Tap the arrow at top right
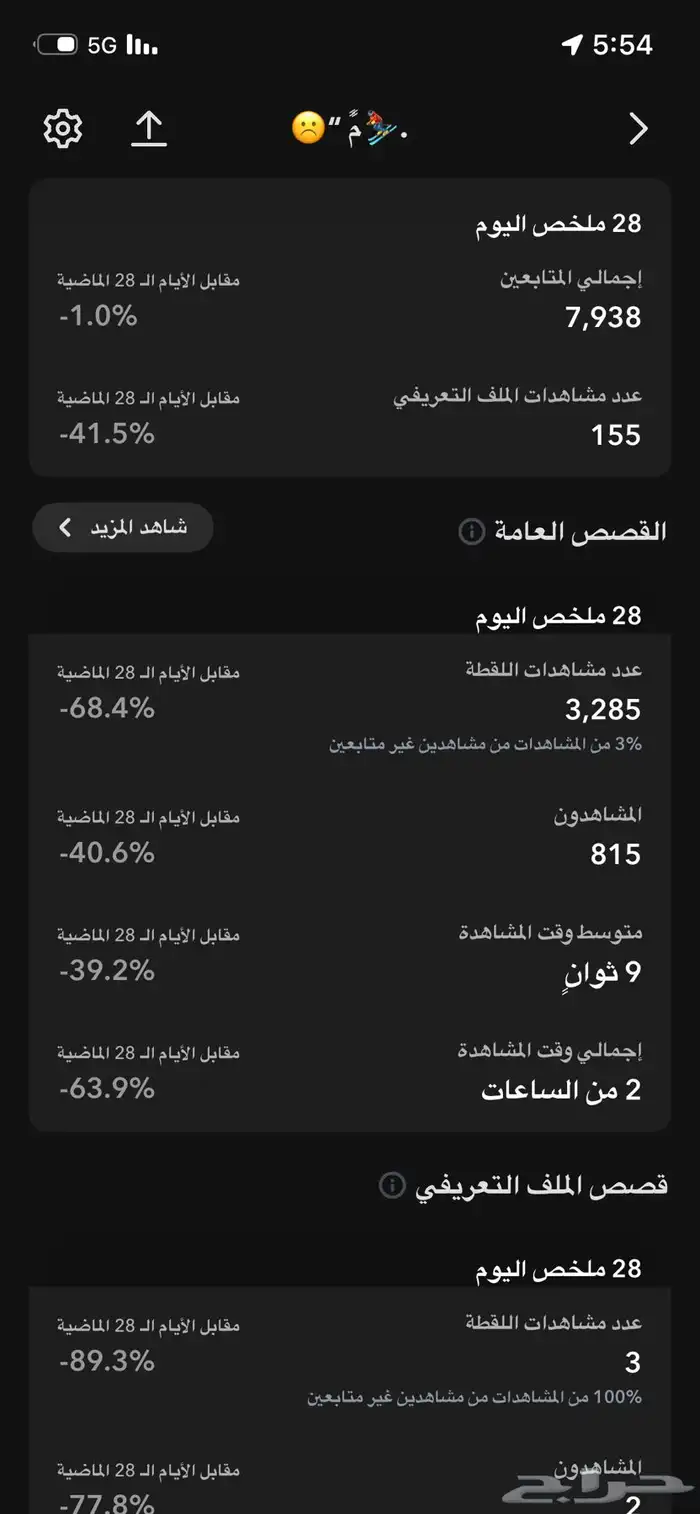The width and height of the screenshot is (700, 1514). tap(638, 129)
